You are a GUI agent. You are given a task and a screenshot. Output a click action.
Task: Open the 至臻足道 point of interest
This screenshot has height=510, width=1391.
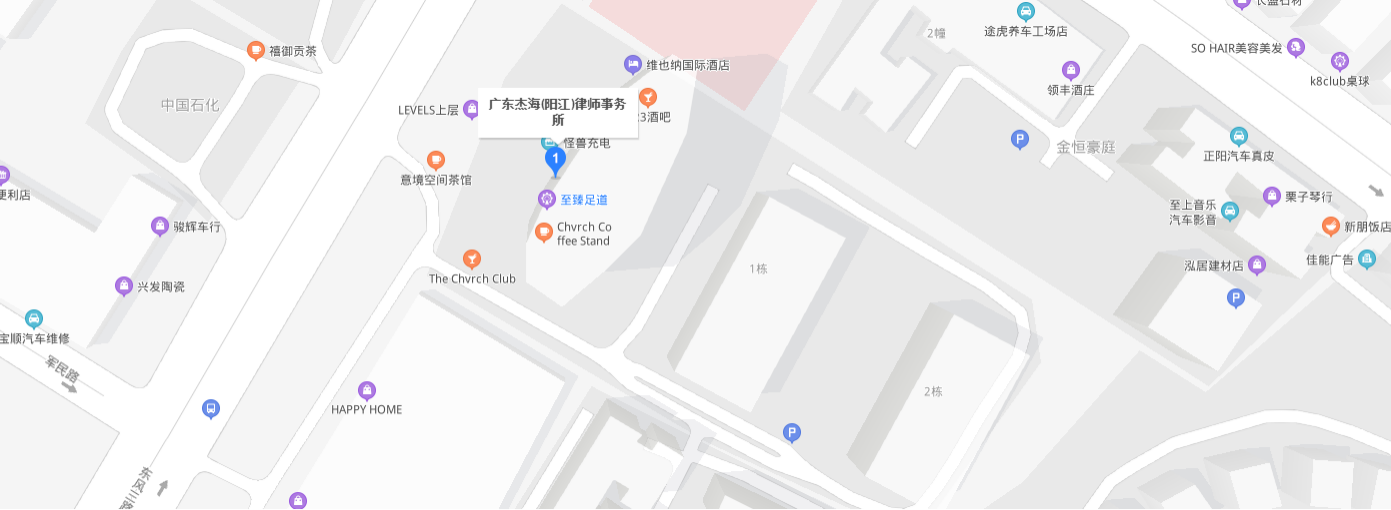(546, 199)
